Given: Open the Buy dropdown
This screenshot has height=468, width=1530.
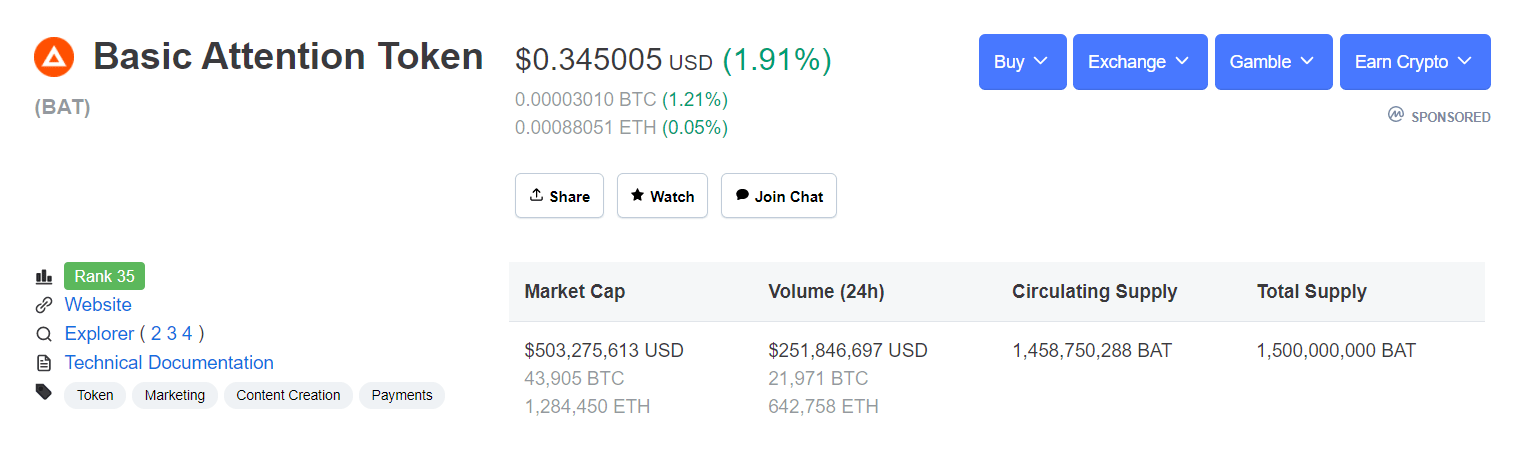Looking at the screenshot, I should click(1022, 62).
